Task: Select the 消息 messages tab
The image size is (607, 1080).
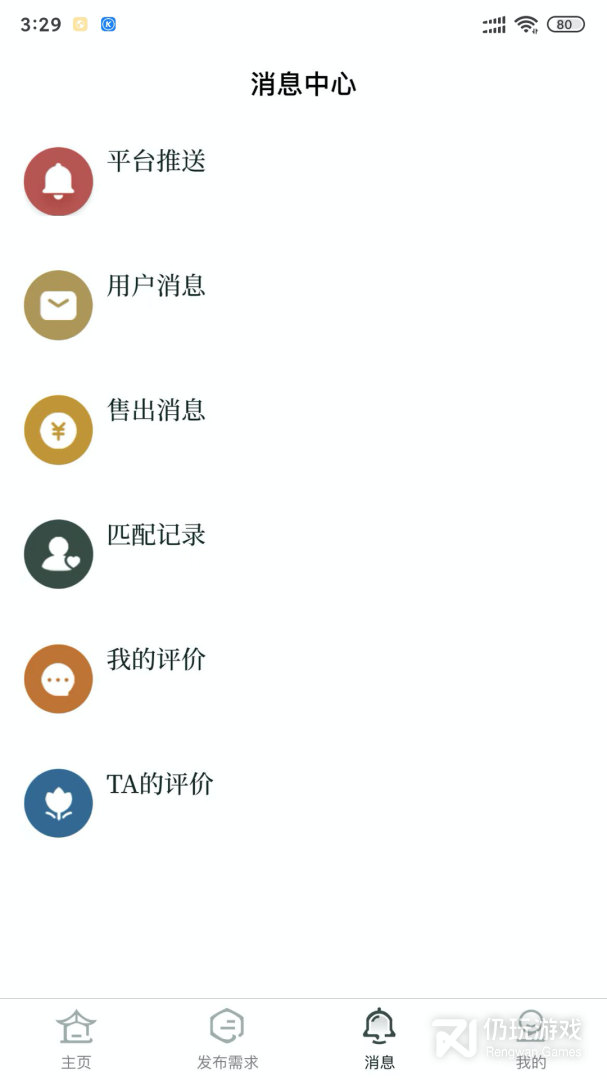Action: coord(379,1039)
